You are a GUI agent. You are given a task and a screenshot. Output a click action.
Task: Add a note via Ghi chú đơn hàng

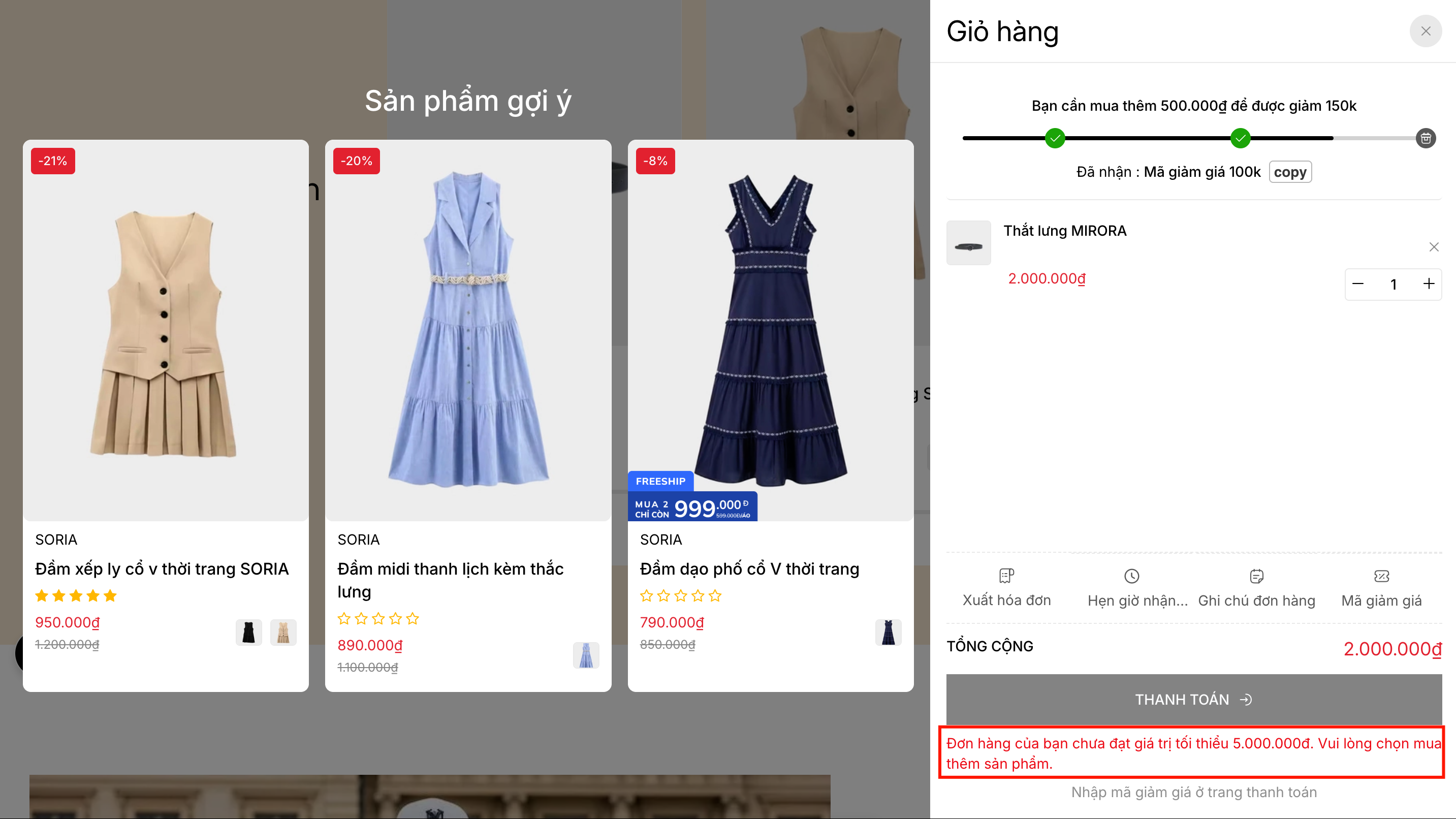point(1256,588)
